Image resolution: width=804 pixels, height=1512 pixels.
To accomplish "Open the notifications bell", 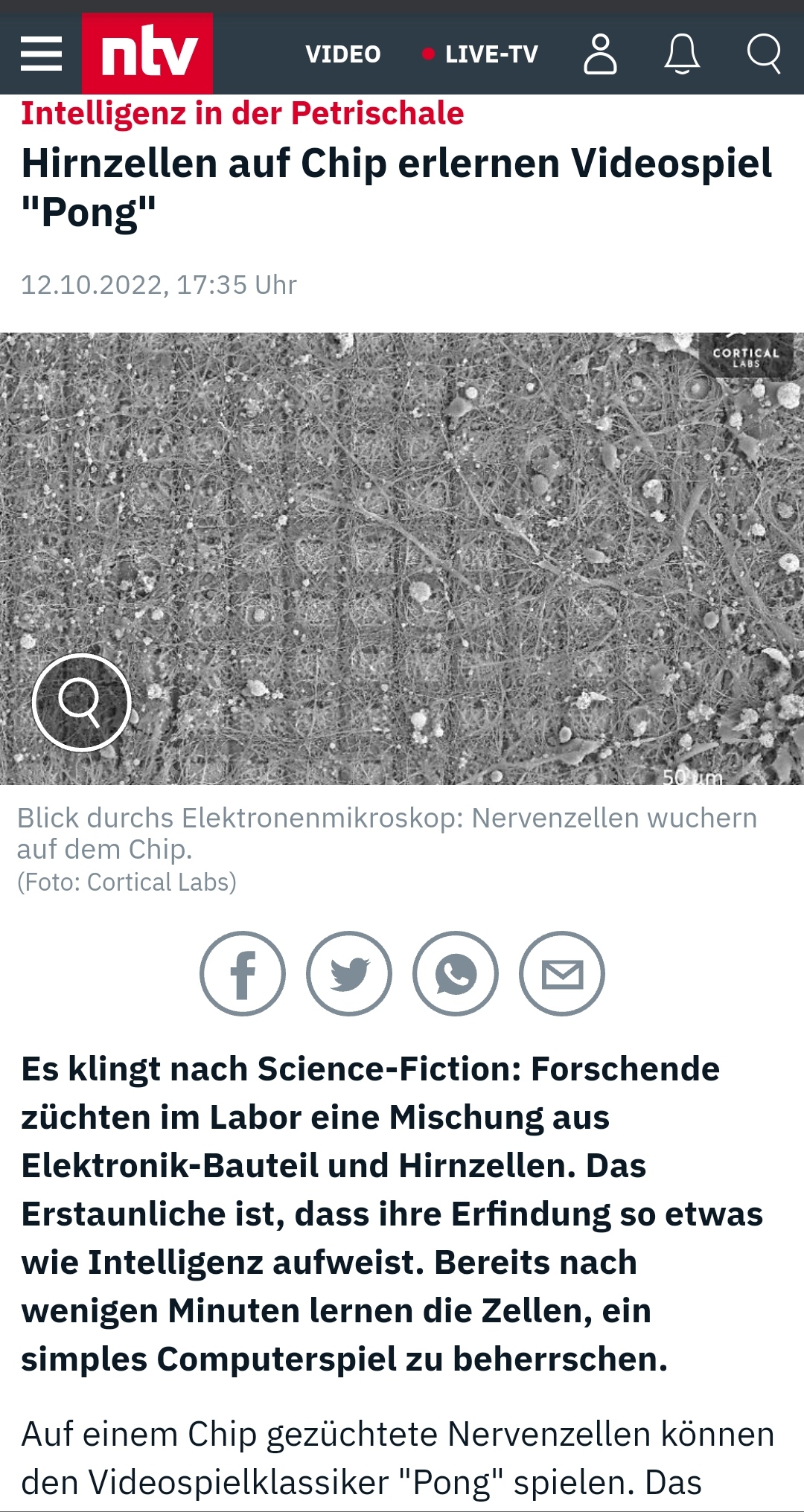I will pyautogui.click(x=682, y=54).
